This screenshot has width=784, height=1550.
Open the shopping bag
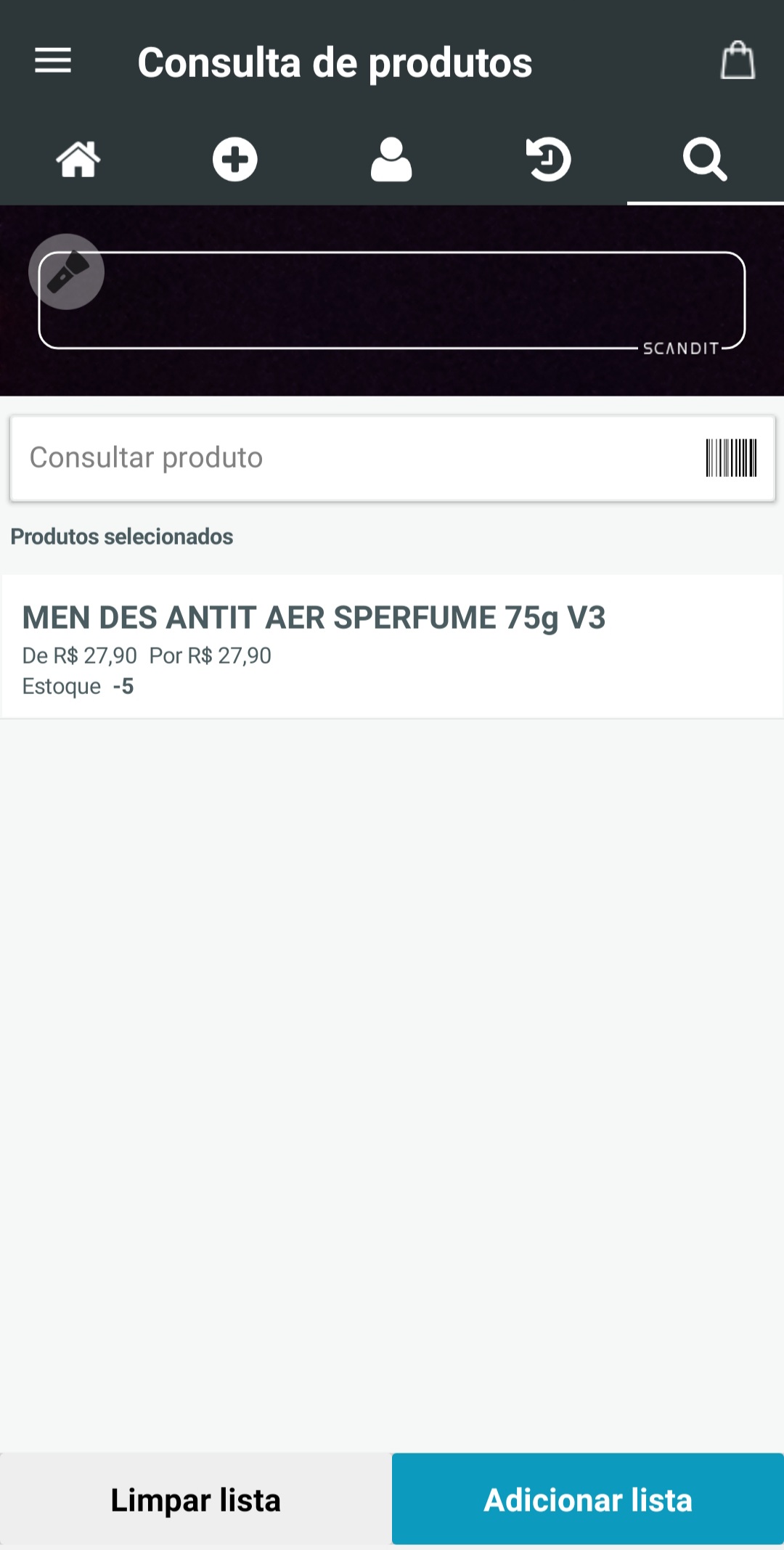point(738,61)
